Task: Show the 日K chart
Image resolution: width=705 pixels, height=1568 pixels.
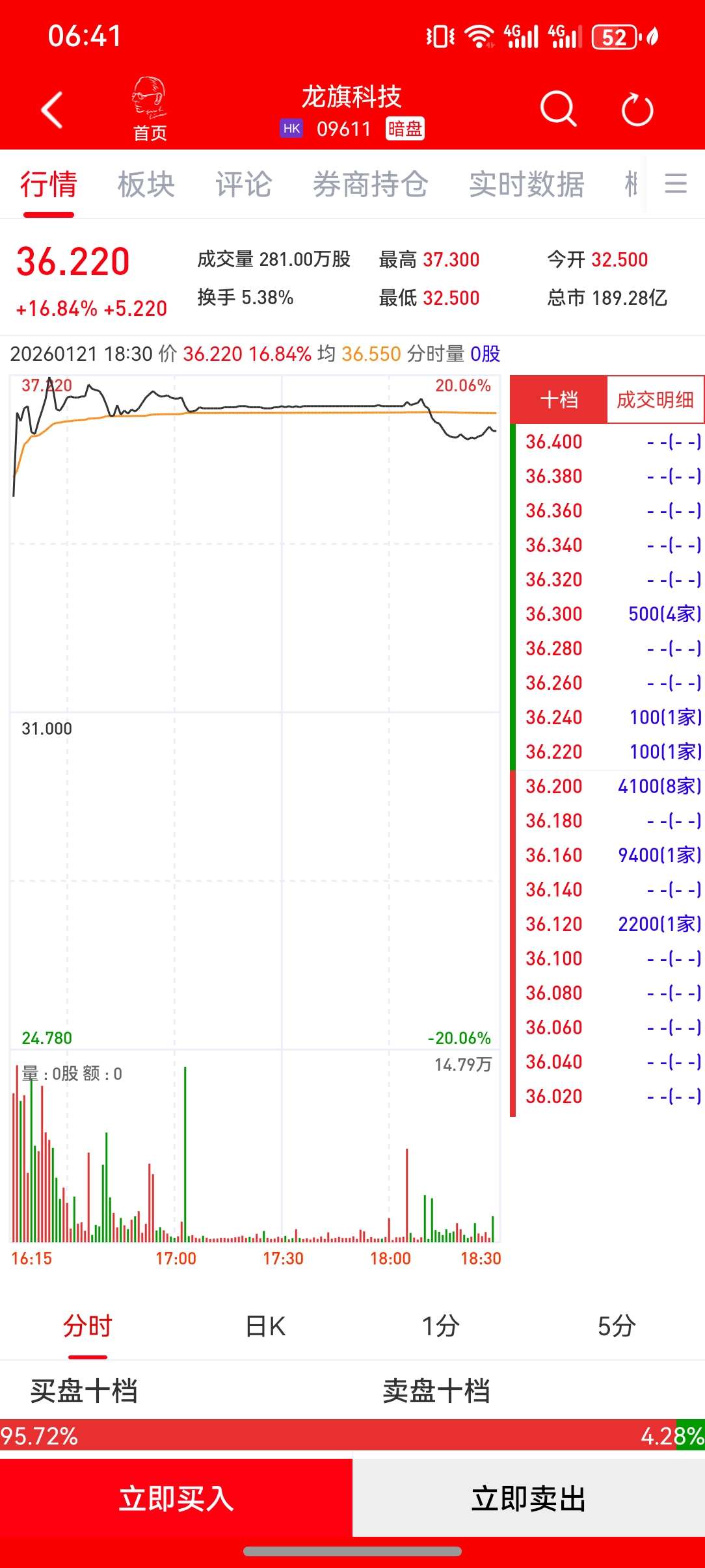Action: (265, 1326)
